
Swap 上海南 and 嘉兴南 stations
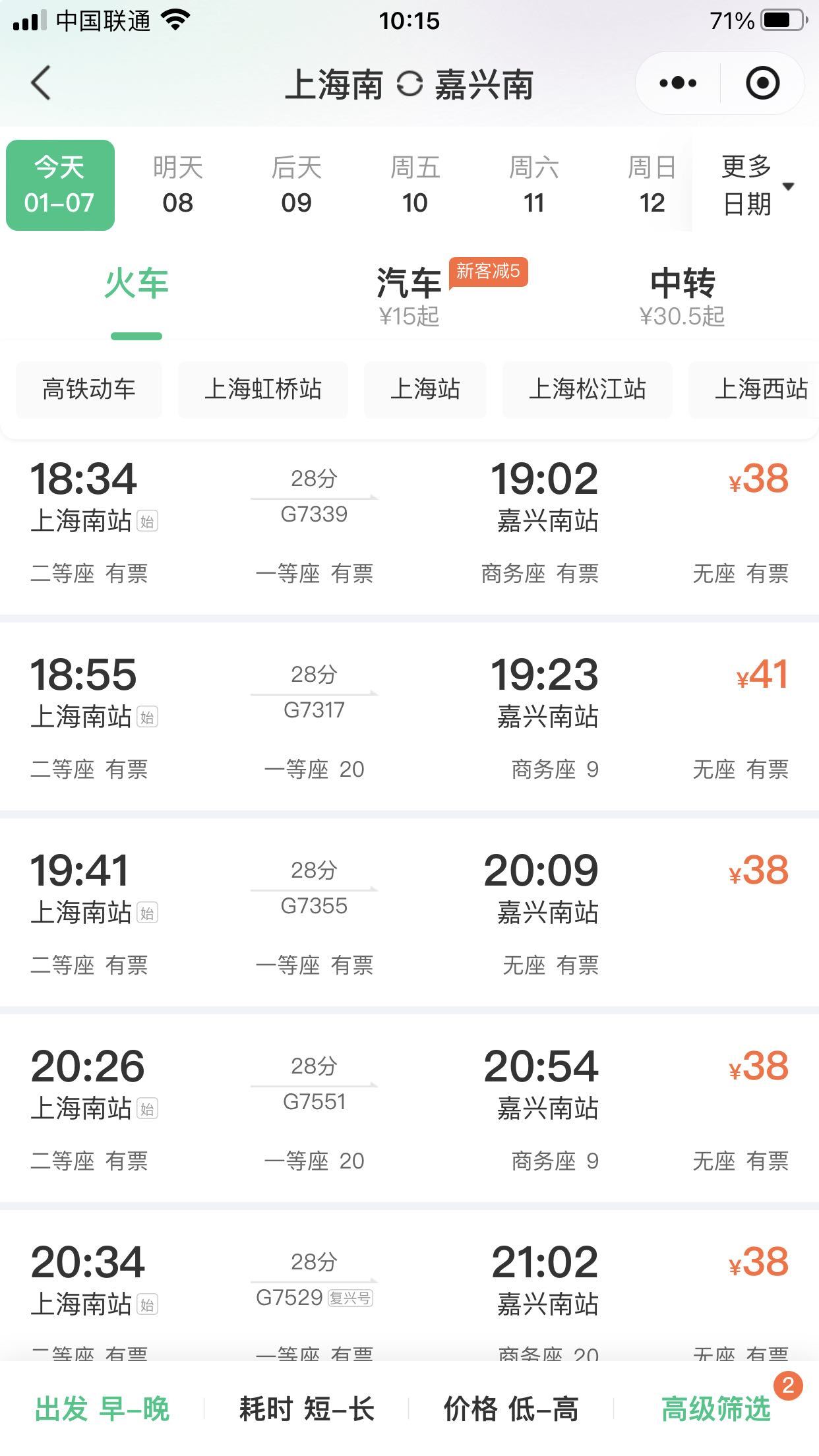click(409, 84)
